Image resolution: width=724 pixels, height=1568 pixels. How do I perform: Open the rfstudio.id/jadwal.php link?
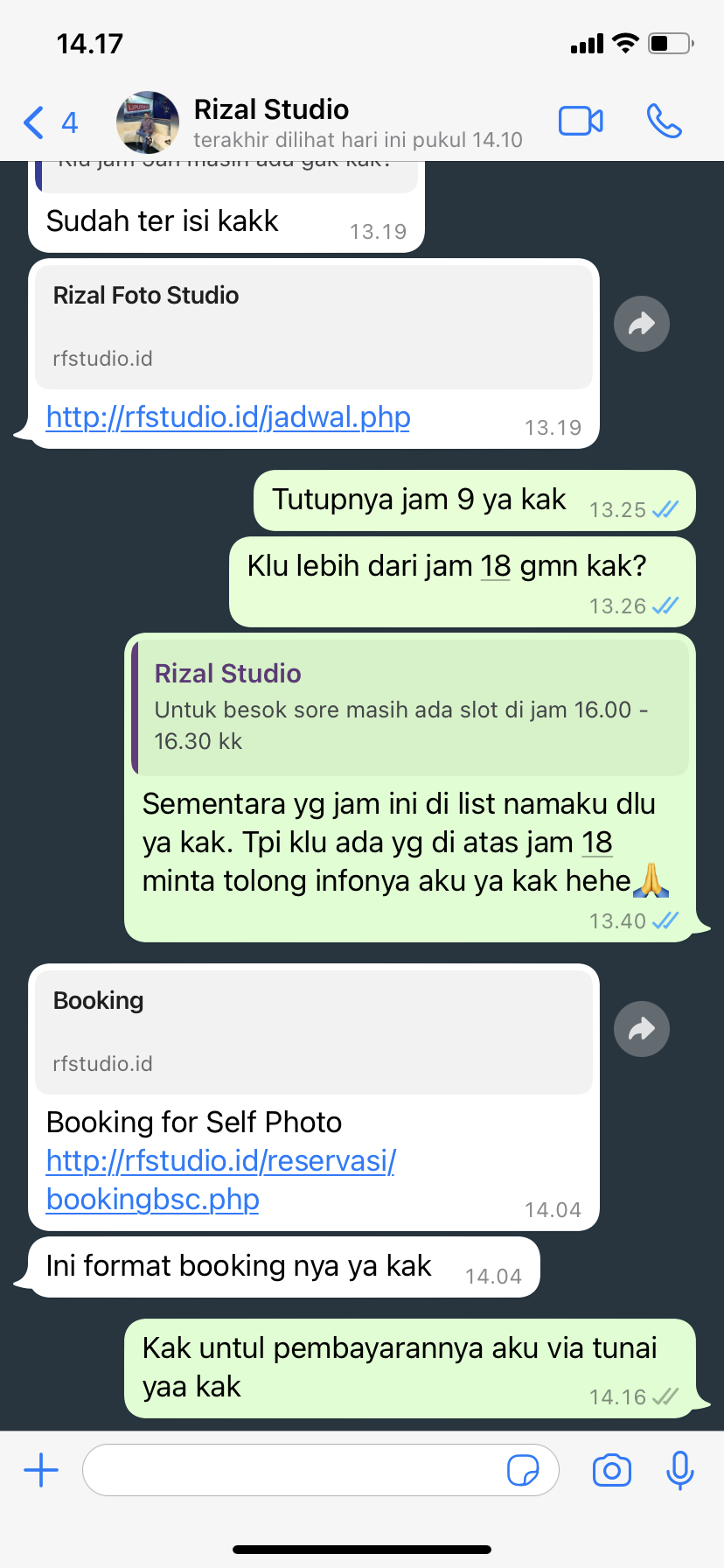[228, 417]
